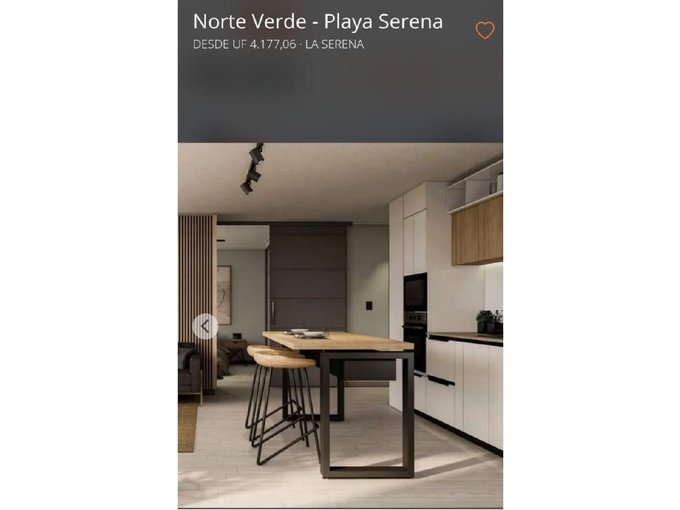Viewport: 680px width, 510px height.
Task: Open the Norte Verde - Playa Serena listing
Action: (317, 21)
